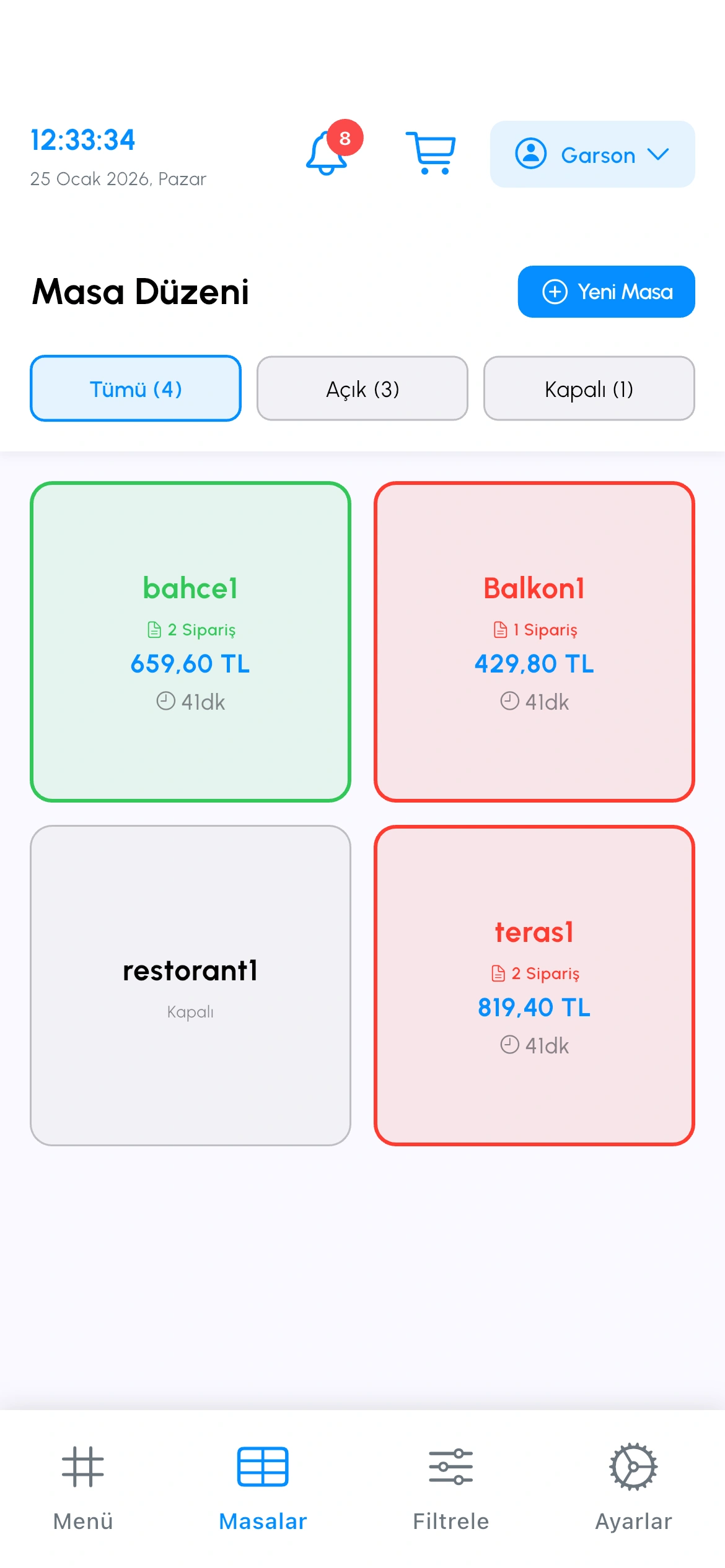Viewport: 725px width, 1568px height.
Task: Switch to the Menü tab
Action: click(x=83, y=1487)
